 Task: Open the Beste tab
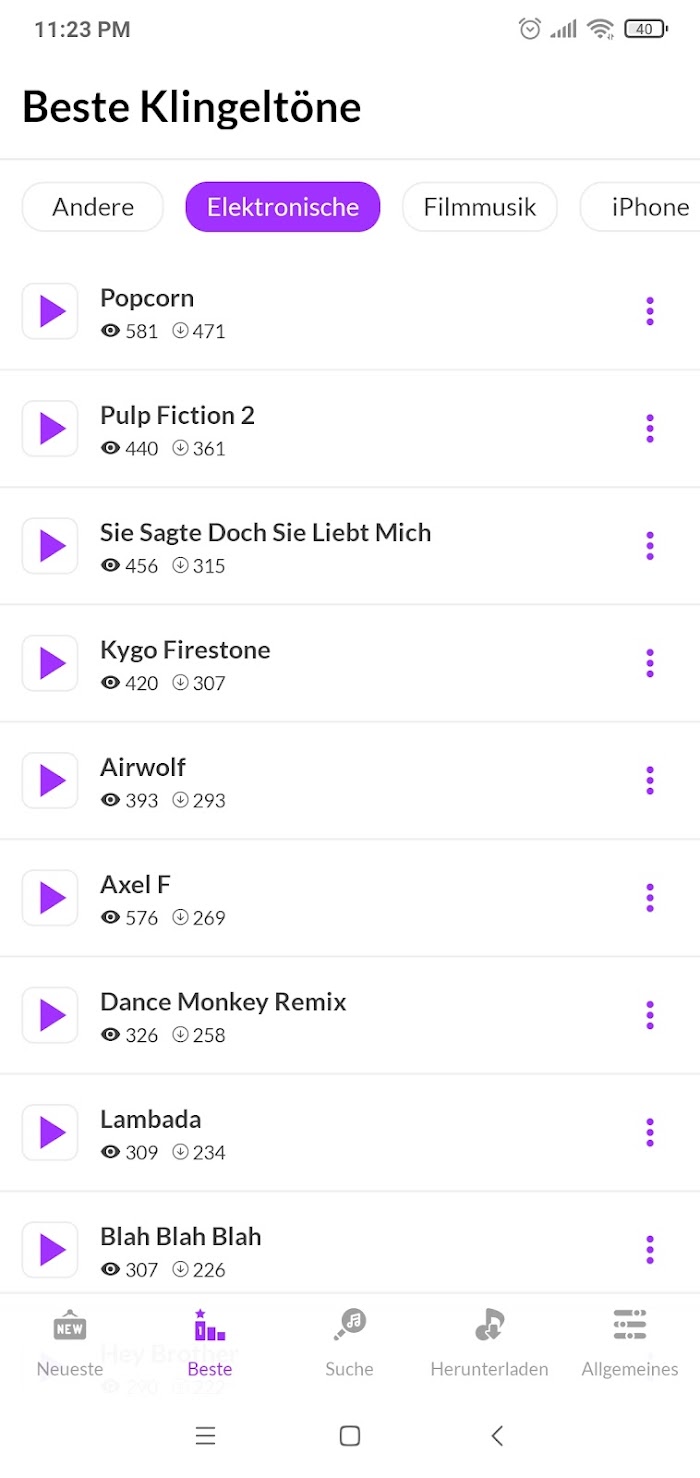click(210, 1343)
